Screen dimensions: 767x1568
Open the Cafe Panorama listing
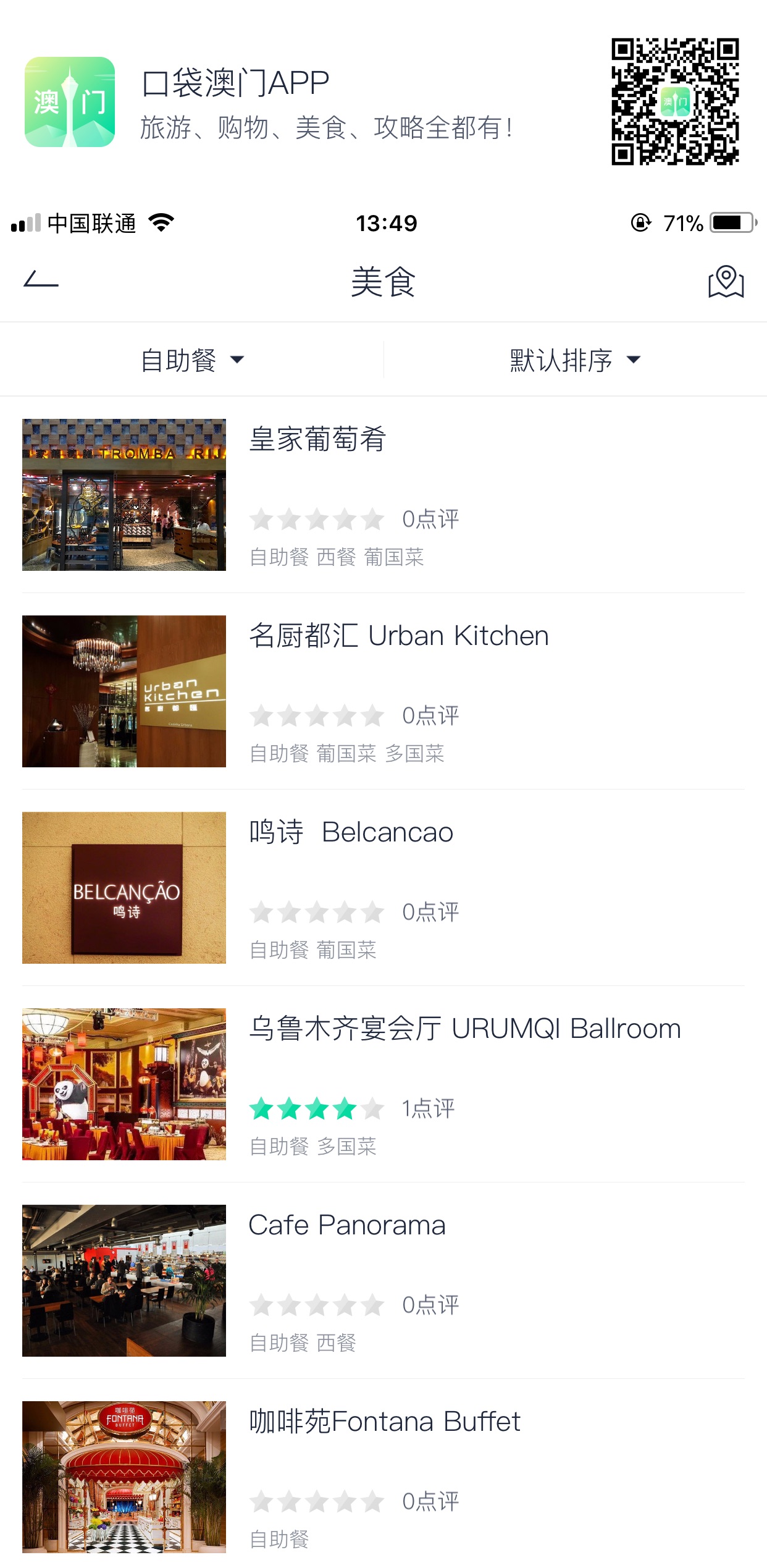[x=383, y=1280]
